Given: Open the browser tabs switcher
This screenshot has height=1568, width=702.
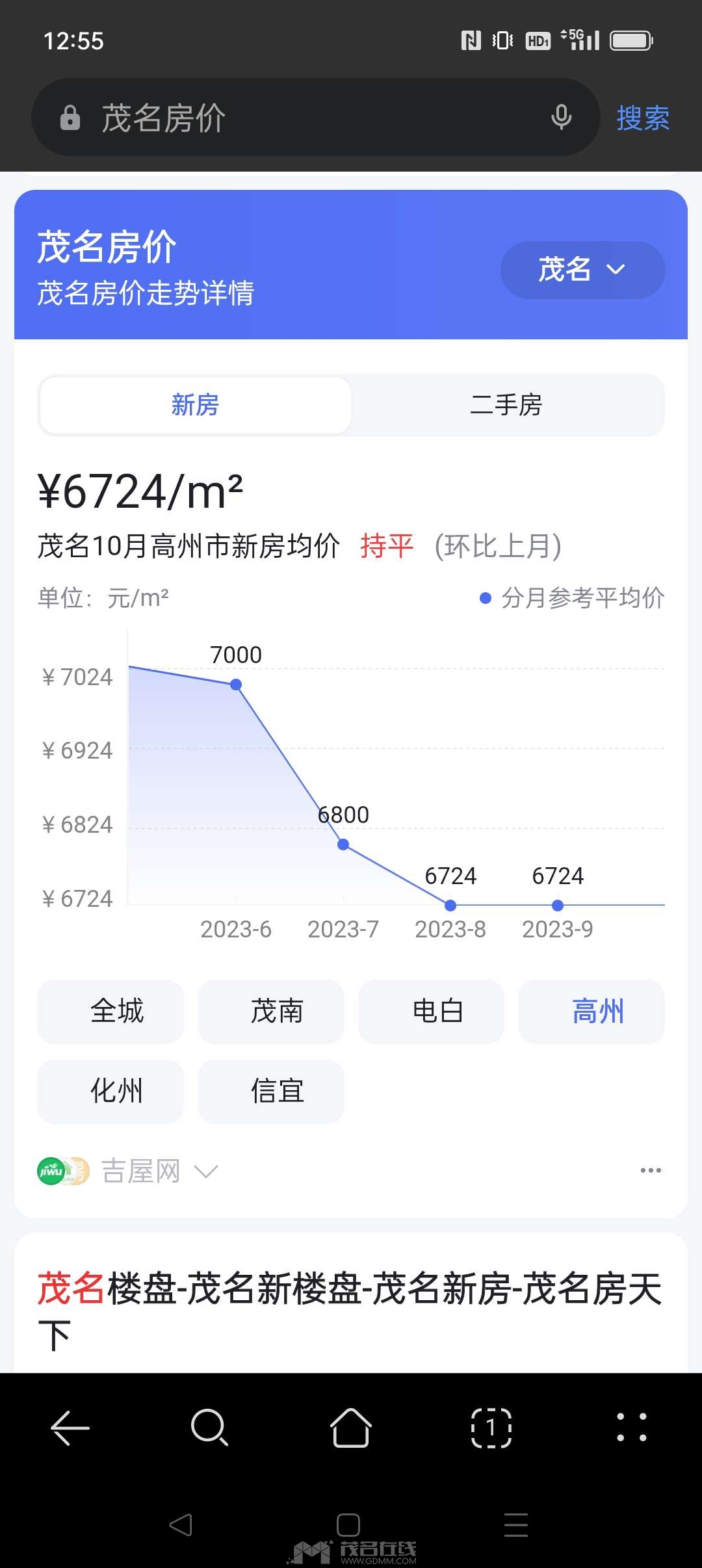Looking at the screenshot, I should tap(491, 1428).
